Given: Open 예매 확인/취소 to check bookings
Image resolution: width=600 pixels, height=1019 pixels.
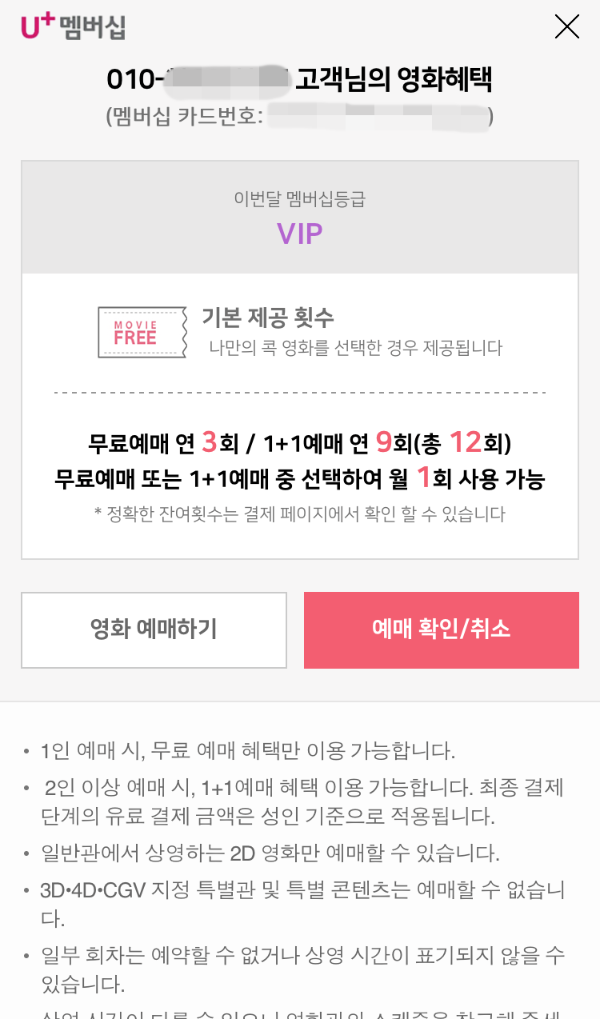Looking at the screenshot, I should [441, 630].
